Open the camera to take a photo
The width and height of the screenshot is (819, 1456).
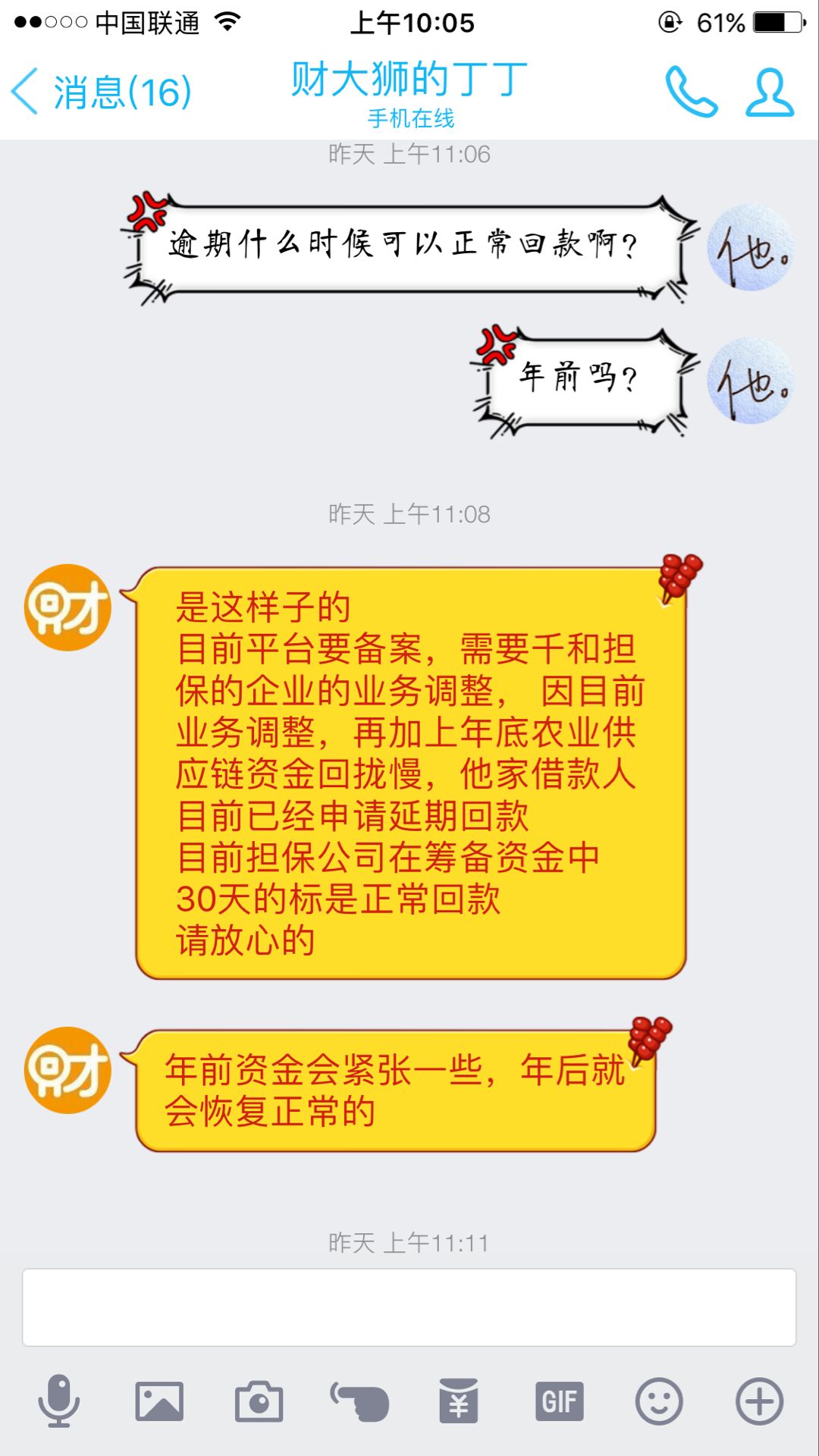pyautogui.click(x=259, y=1401)
